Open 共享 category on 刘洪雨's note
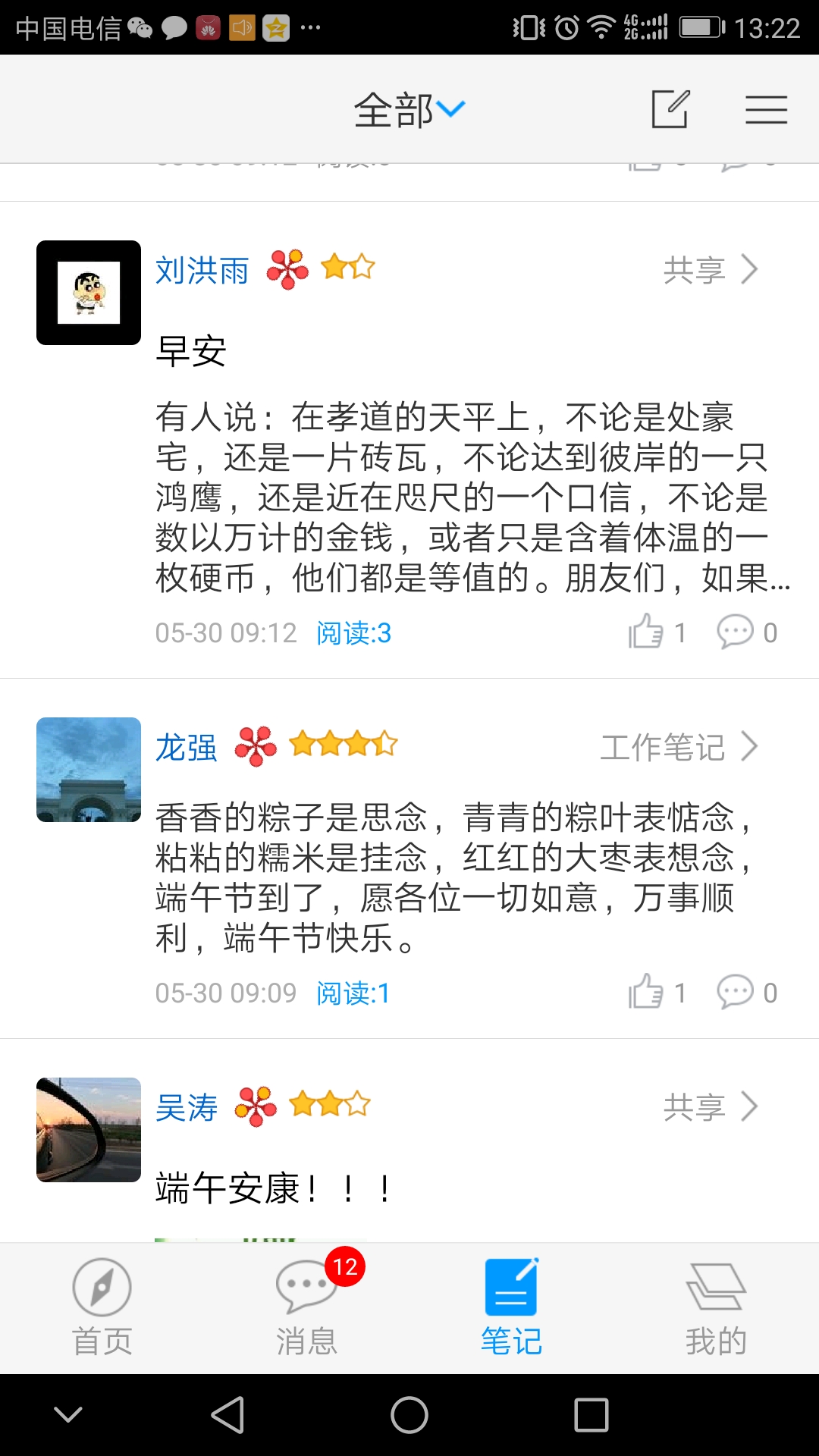Screen dimensions: 819x1456 tap(710, 270)
